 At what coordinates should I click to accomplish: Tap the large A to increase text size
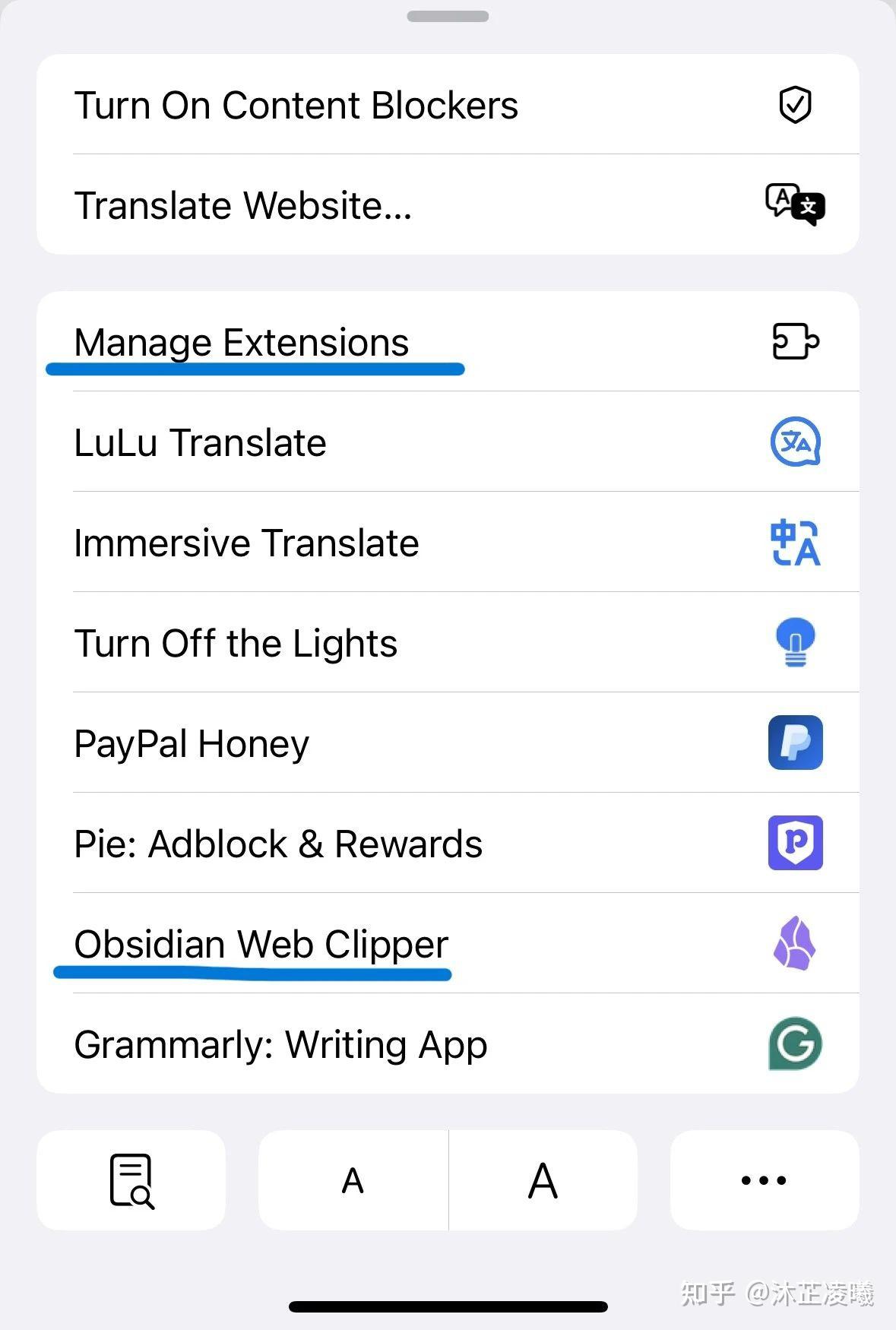click(x=543, y=1180)
